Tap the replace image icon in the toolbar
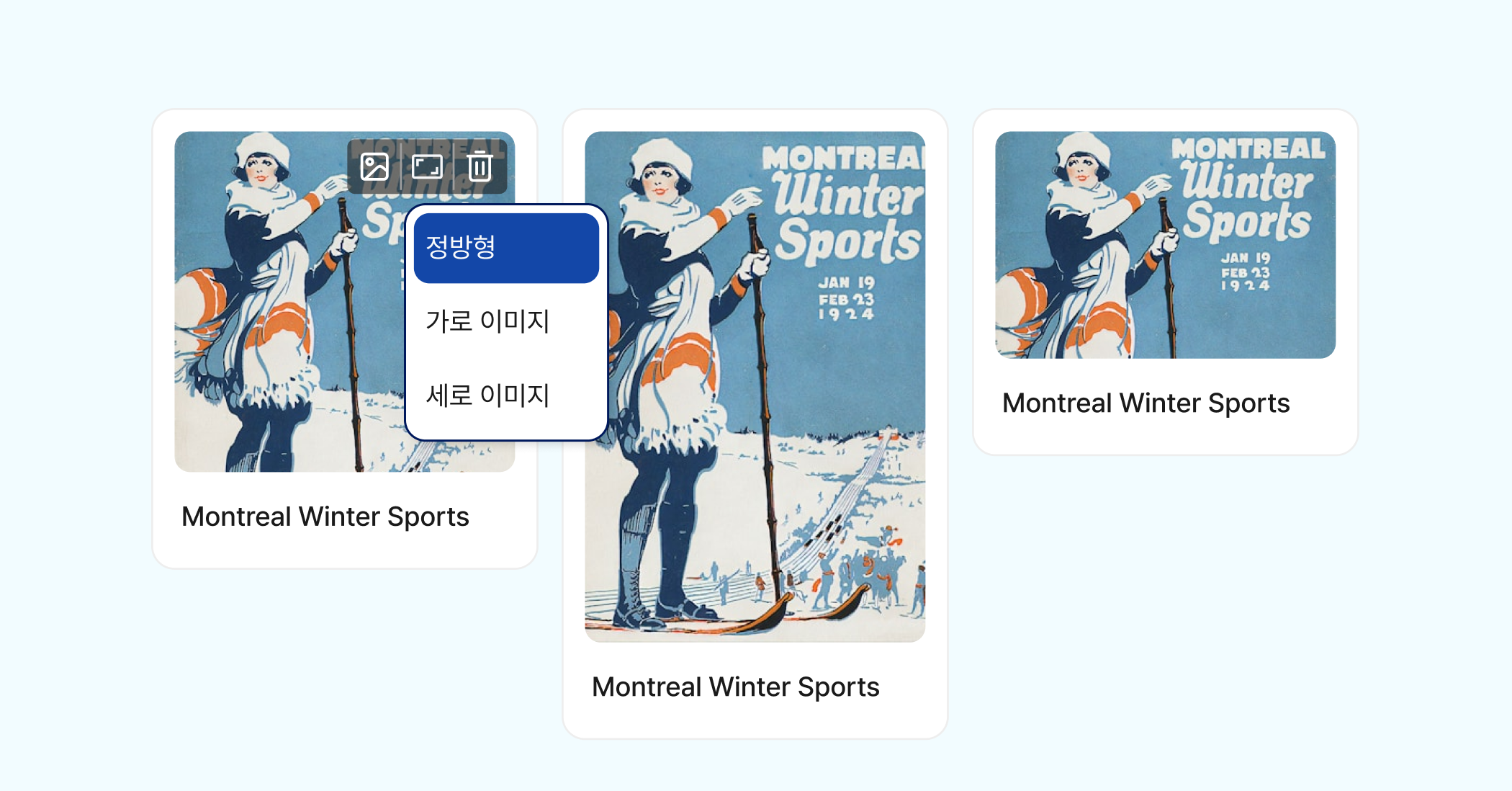Image resolution: width=1512 pixels, height=791 pixels. point(374,167)
